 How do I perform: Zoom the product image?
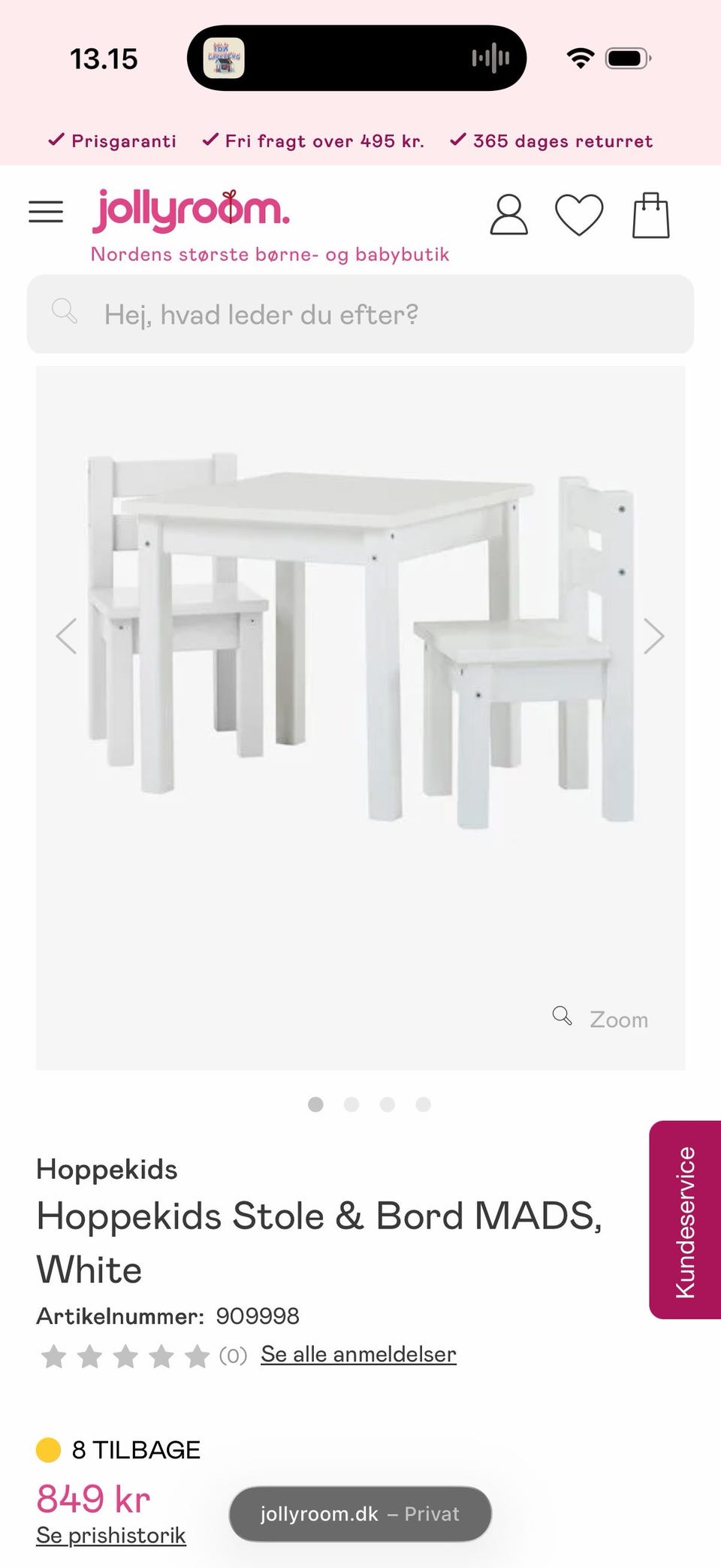pyautogui.click(x=602, y=1019)
